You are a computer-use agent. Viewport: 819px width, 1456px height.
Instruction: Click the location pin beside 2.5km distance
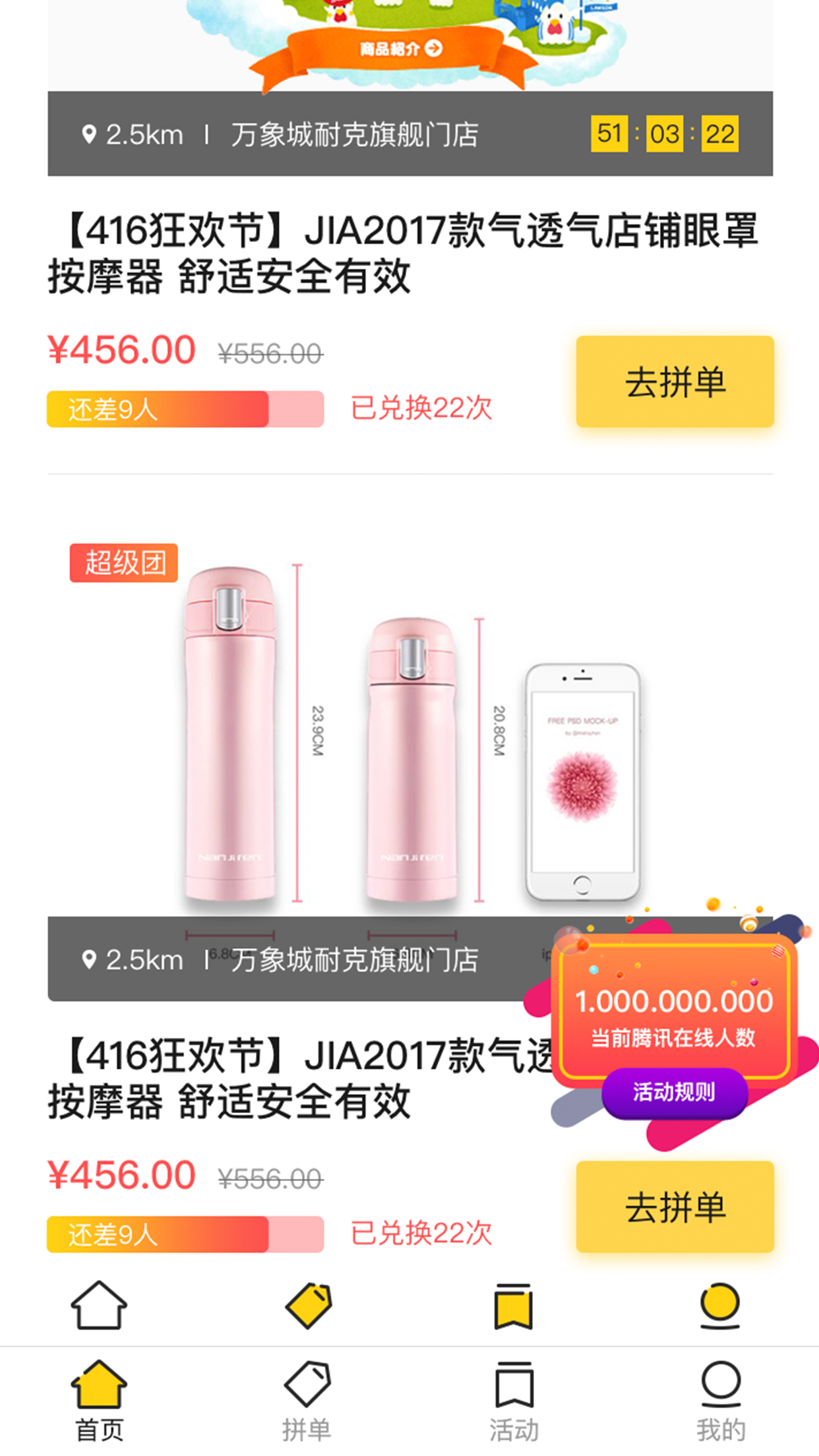point(88,133)
